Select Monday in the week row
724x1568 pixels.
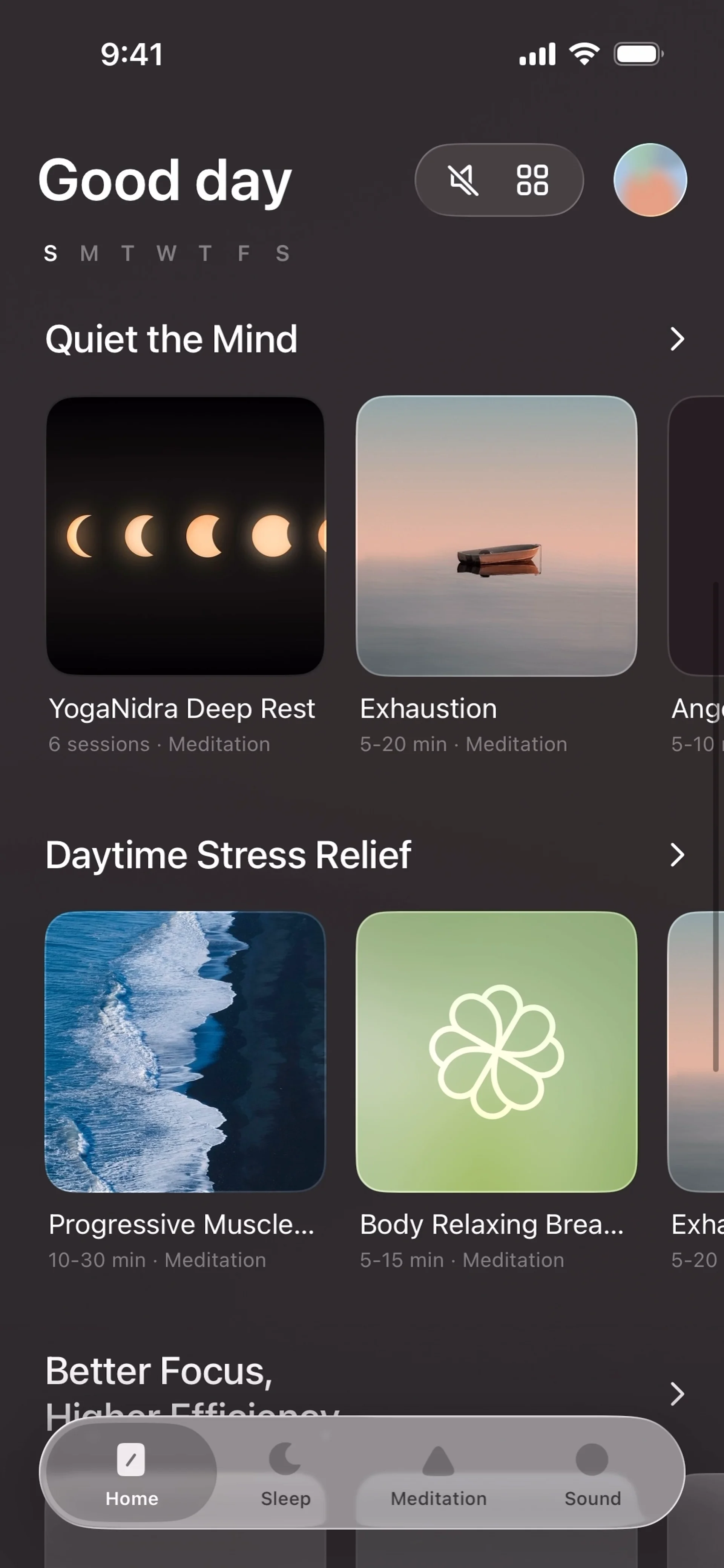click(x=89, y=254)
